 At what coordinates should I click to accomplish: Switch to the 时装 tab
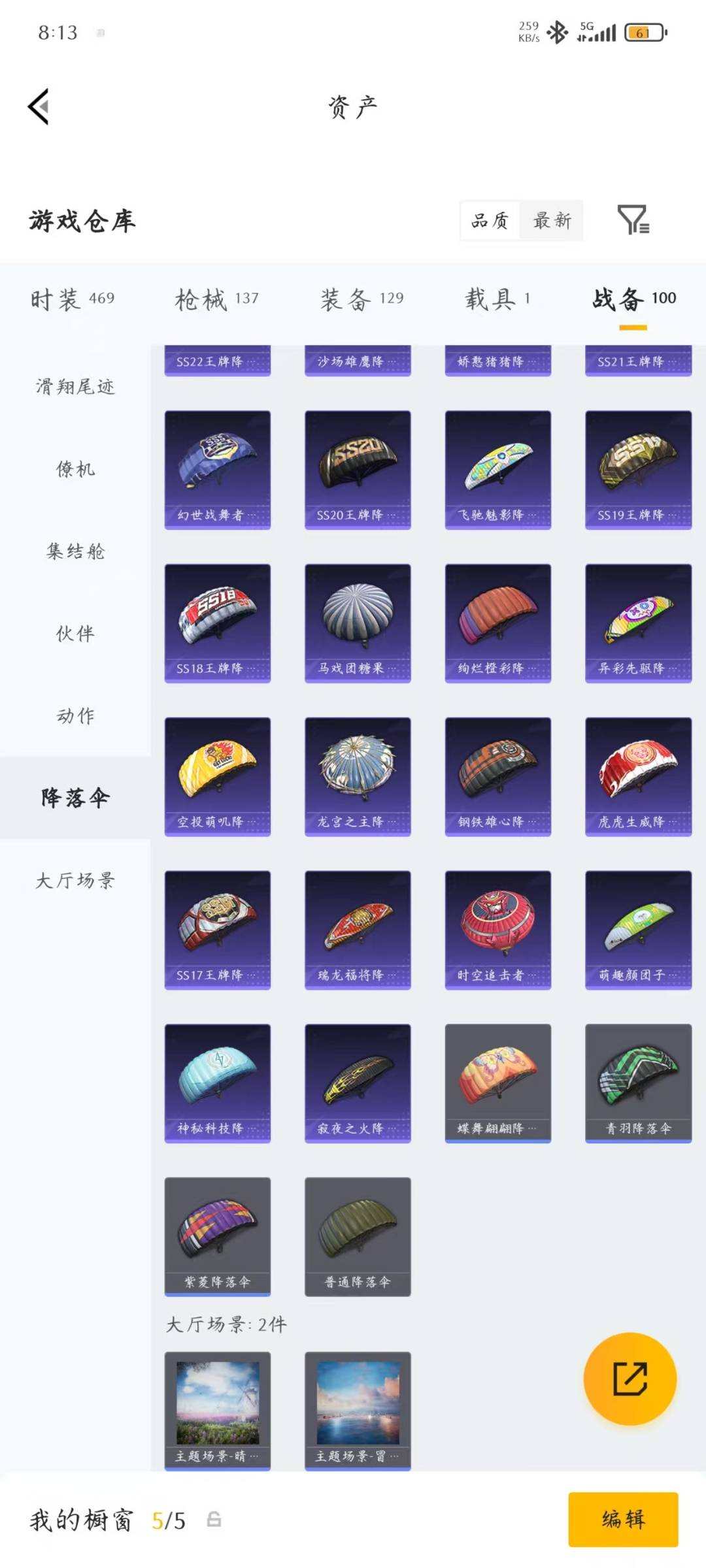(x=71, y=299)
